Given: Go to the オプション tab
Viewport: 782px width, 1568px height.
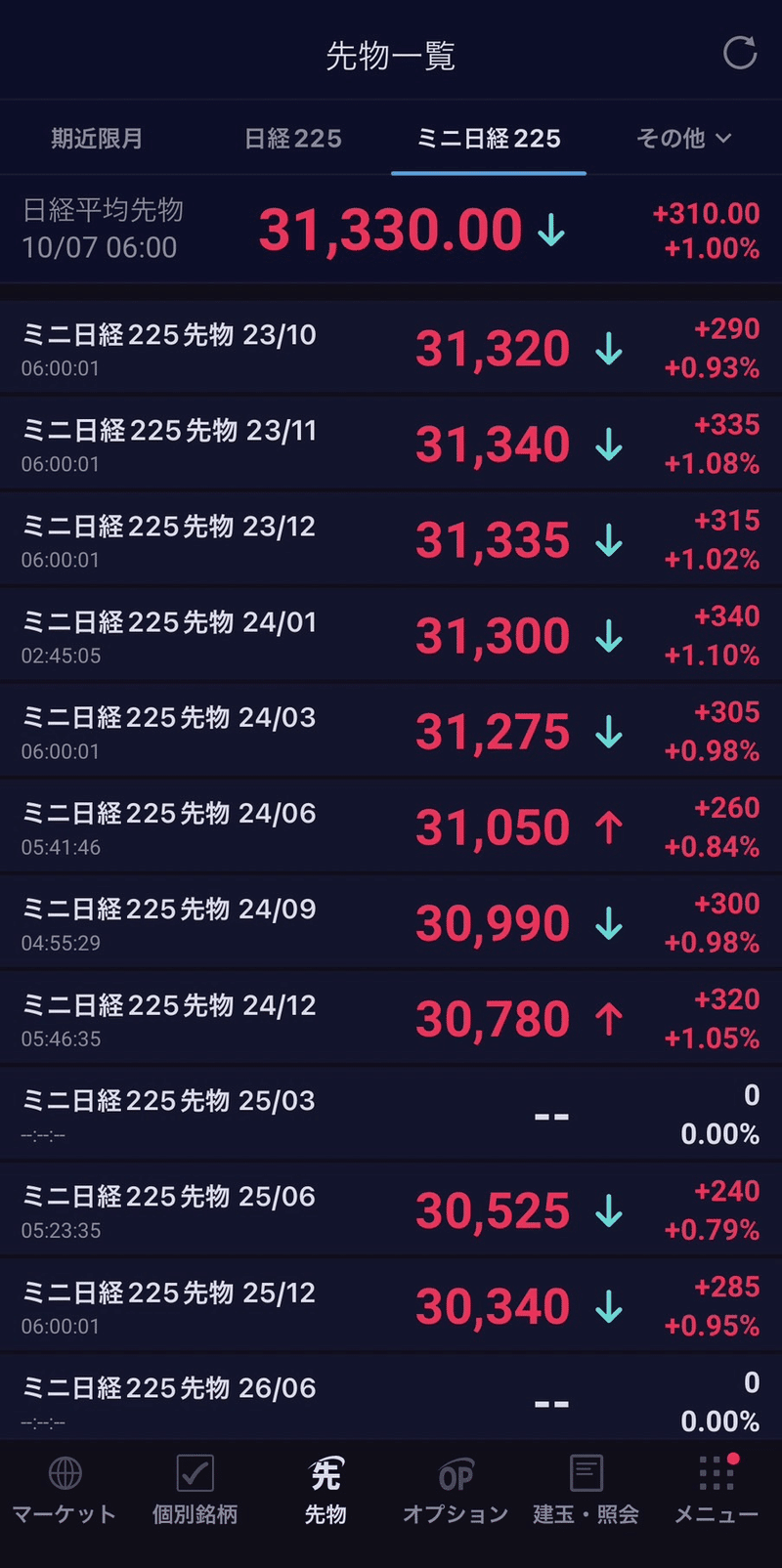Looking at the screenshot, I should point(456,1490).
